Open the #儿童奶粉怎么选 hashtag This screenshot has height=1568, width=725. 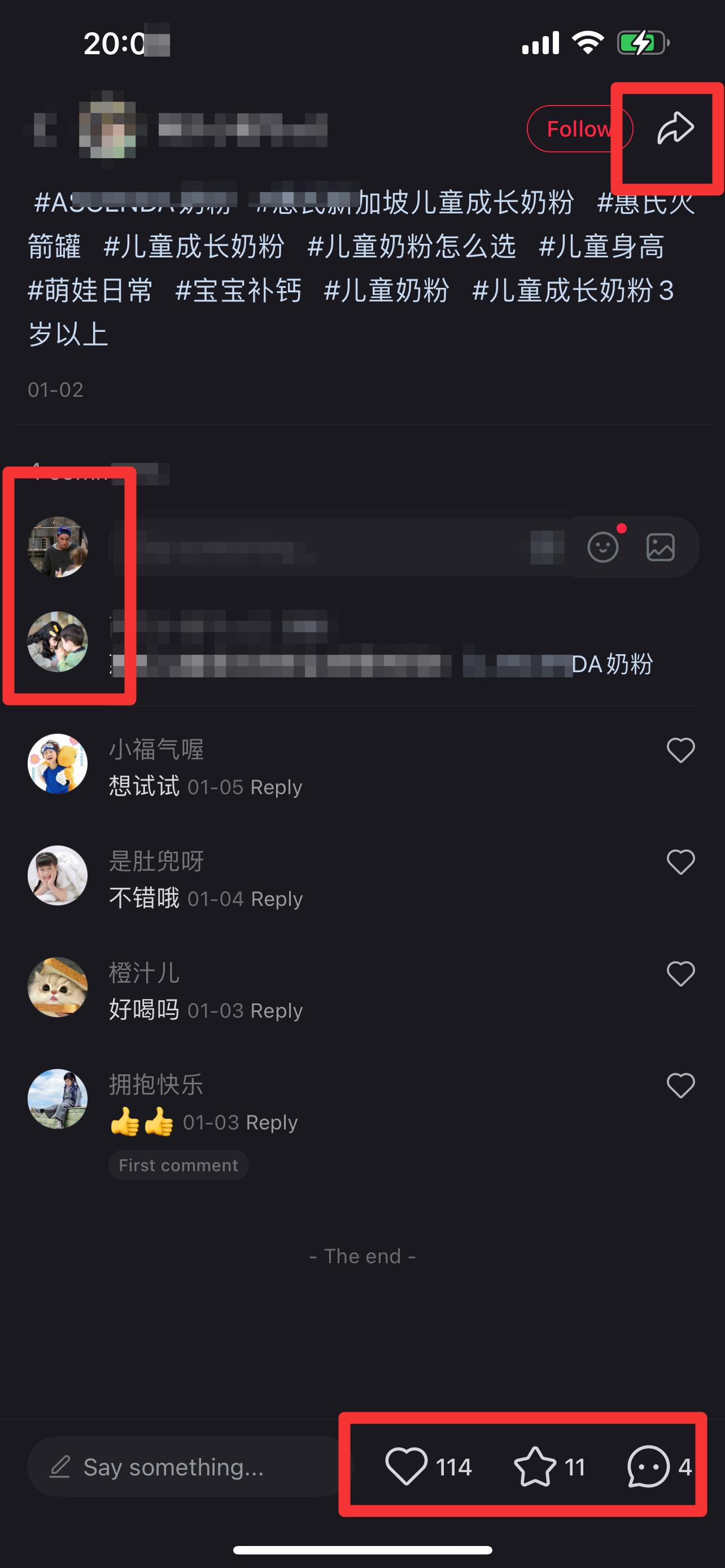412,247
